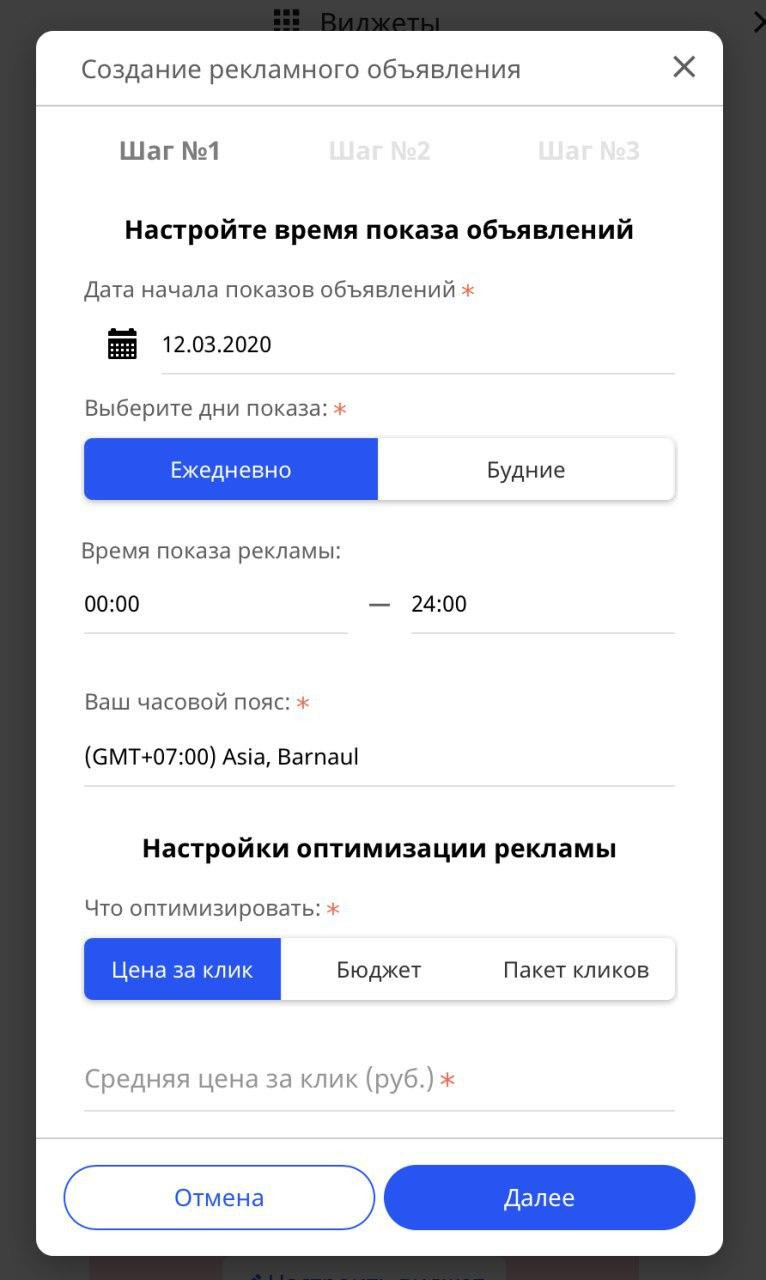Choose Бюджет as optimization target
The image size is (766, 1280).
379,969
